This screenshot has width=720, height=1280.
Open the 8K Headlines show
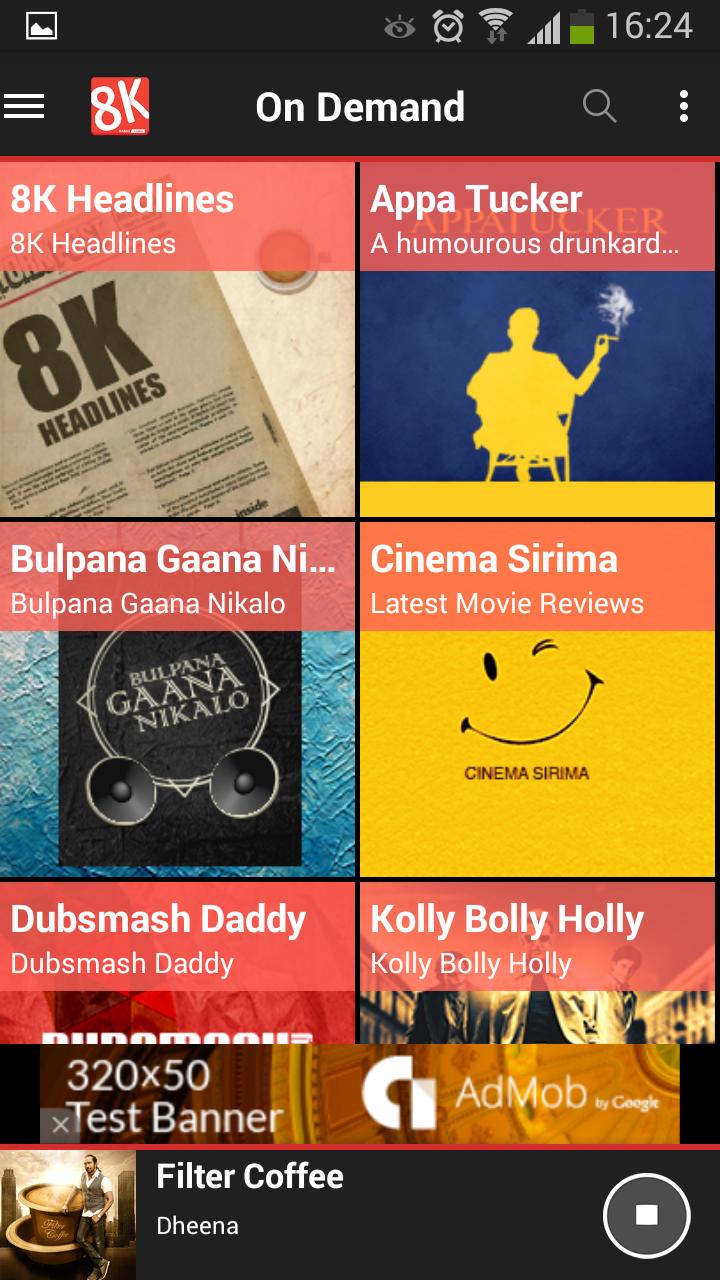pos(177,340)
